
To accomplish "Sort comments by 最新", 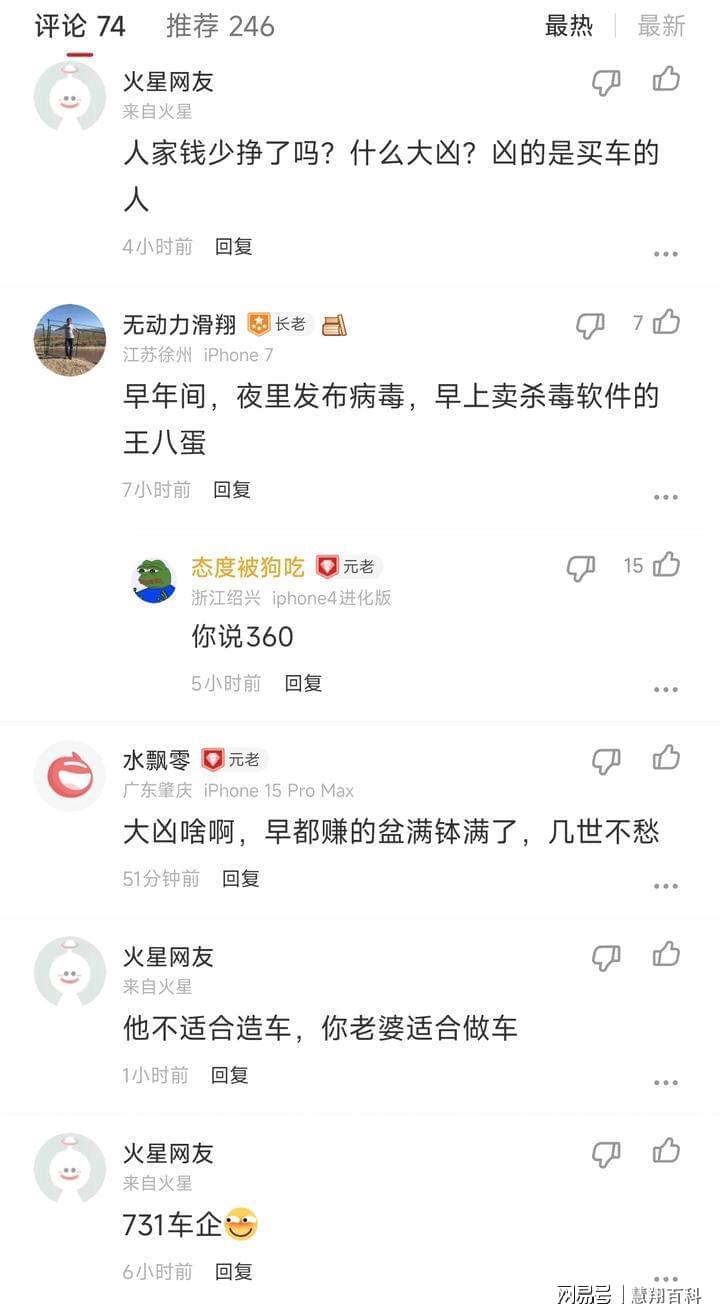I will coord(661,26).
